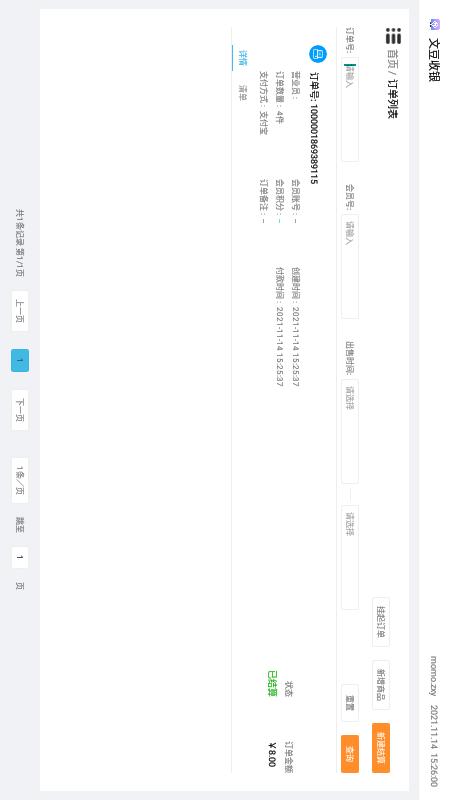Go to 首页 via the breadcrumb
Viewport: 450px width, 800px height.
393,60
